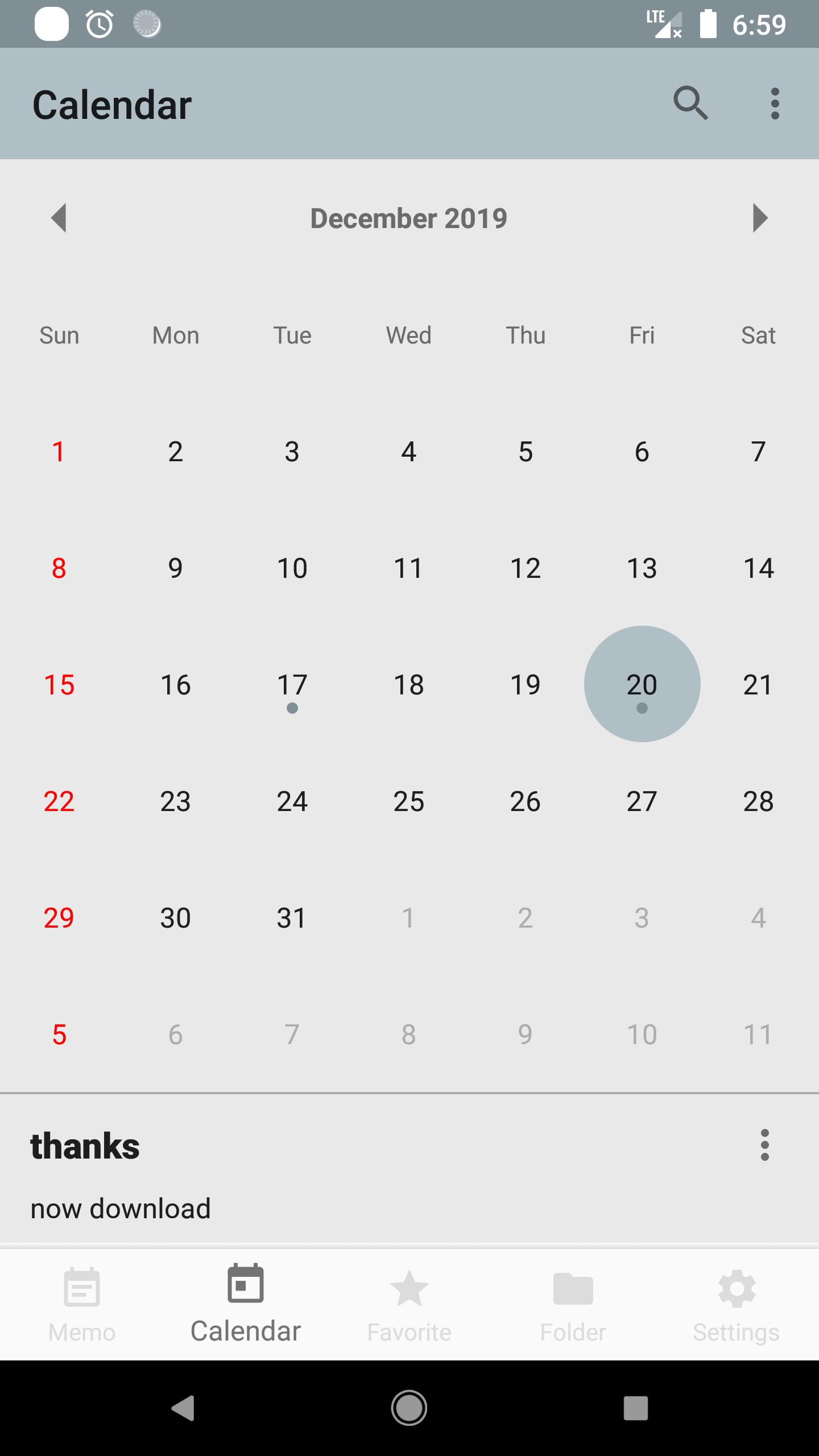
Task: Select December 31 on the calendar
Action: [292, 918]
